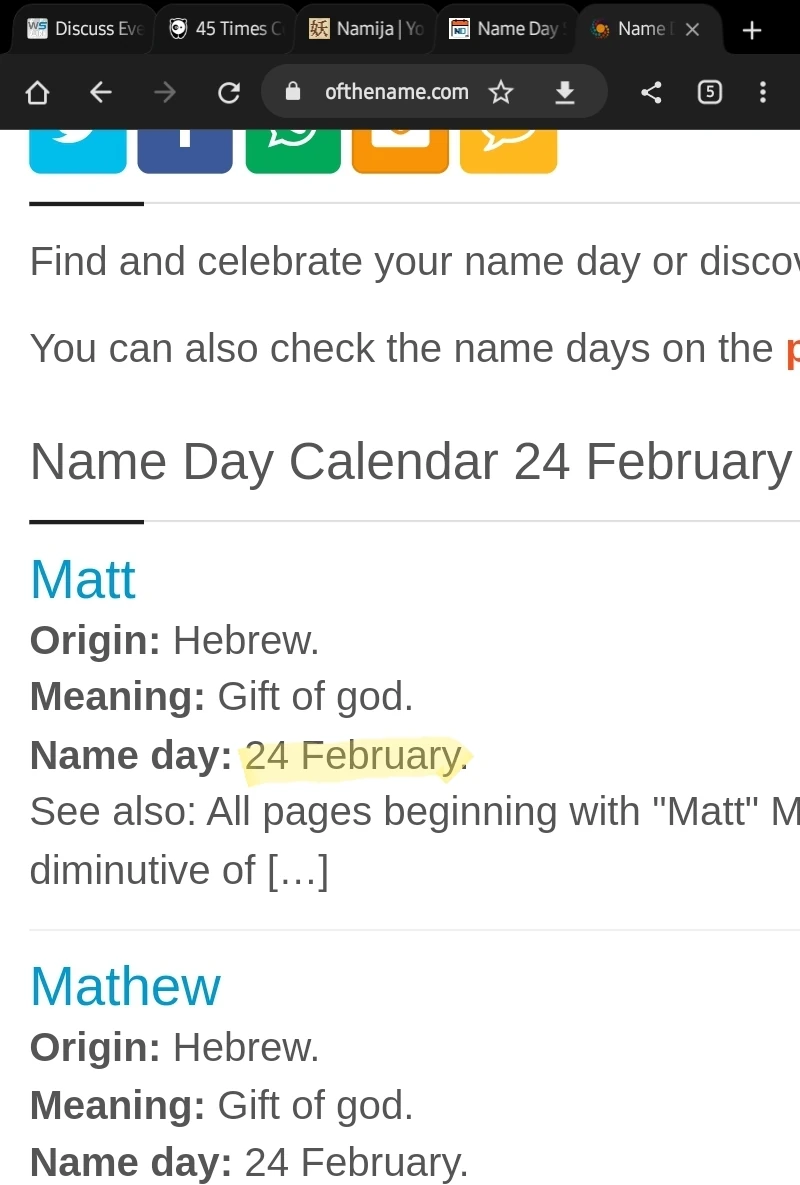Open the tab switcher showing 5 tabs
The height and width of the screenshot is (1185, 800).
coord(709,91)
